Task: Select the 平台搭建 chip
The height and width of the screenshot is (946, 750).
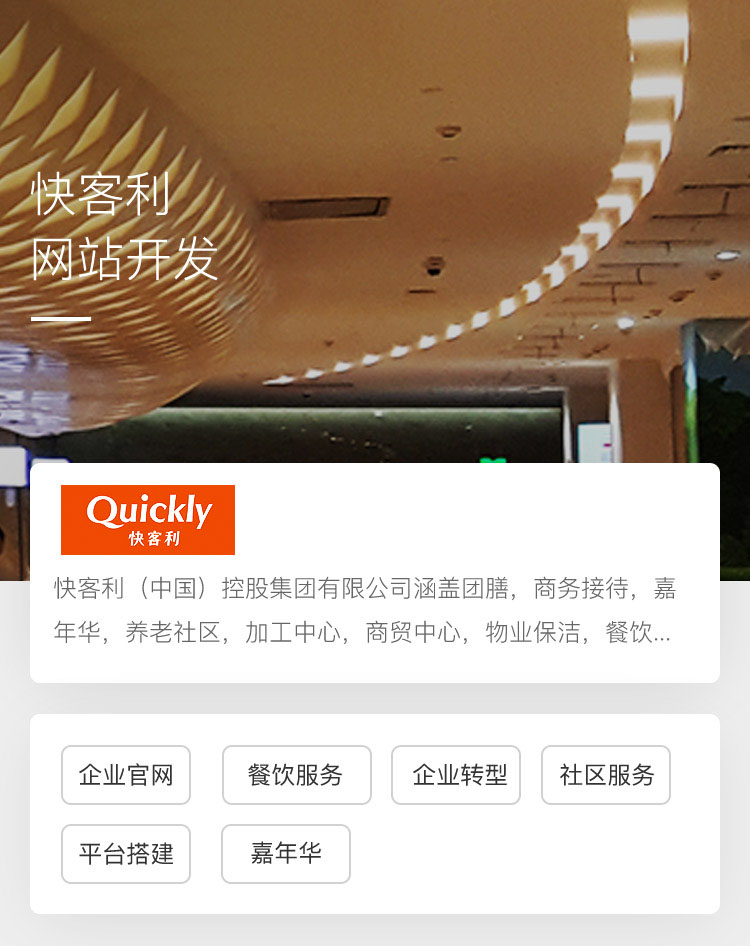Action: 126,854
